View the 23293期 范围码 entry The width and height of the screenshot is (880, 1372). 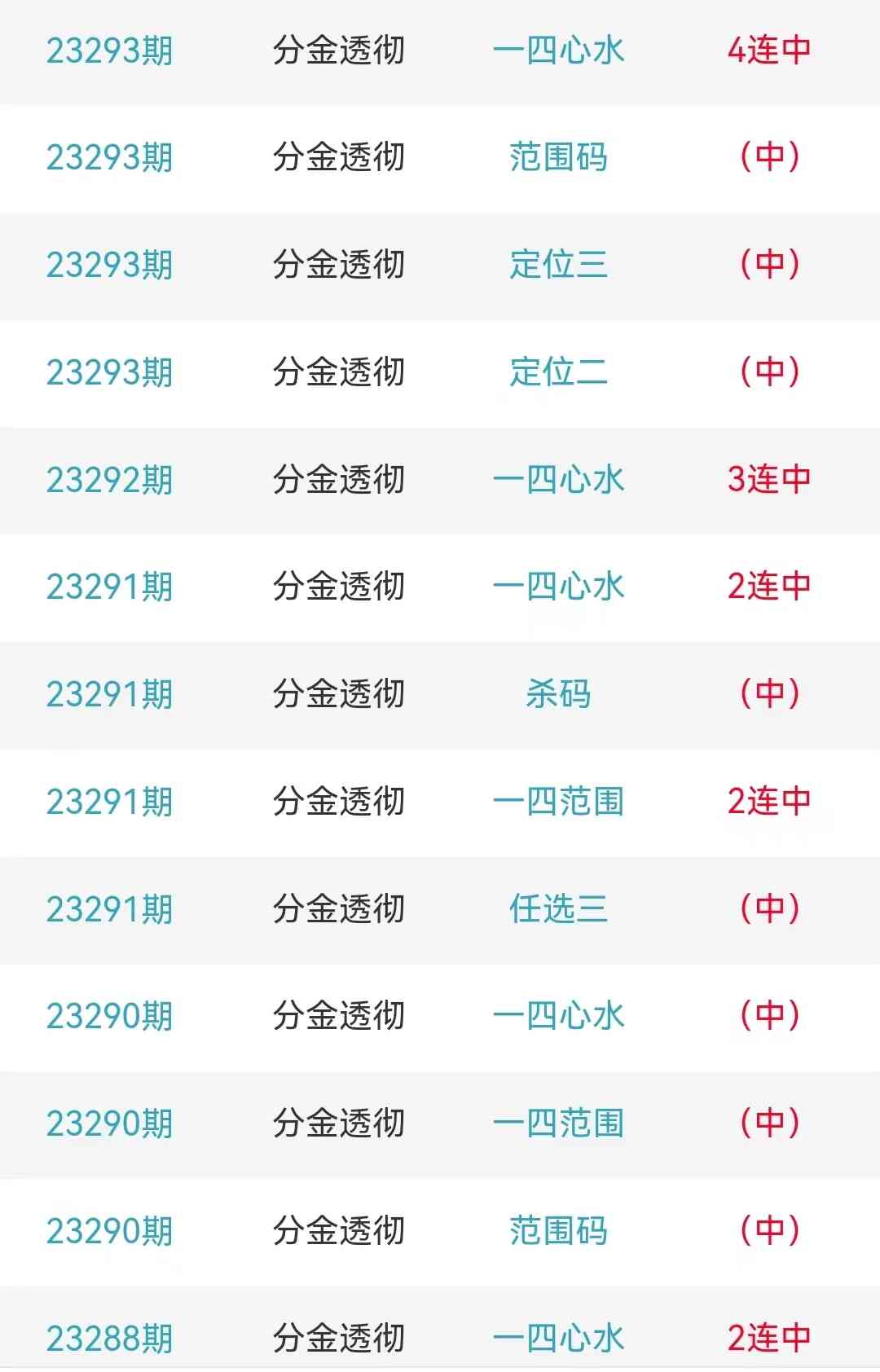coord(558,157)
